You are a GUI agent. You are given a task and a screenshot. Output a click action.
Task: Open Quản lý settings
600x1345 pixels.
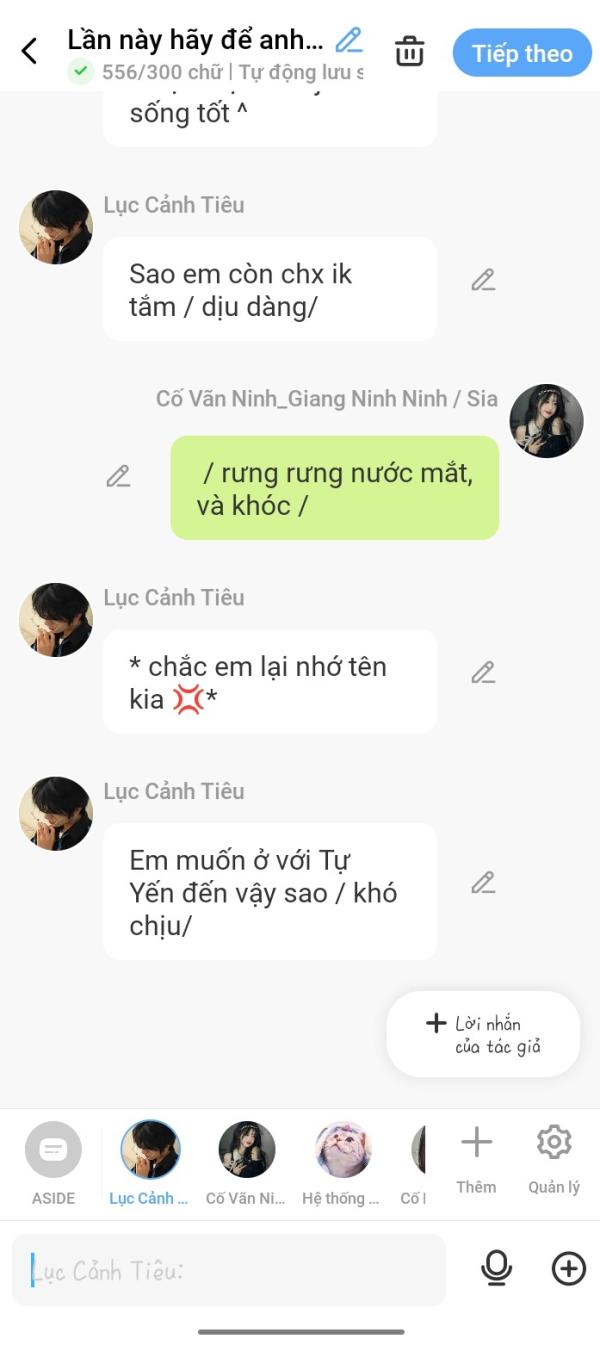[x=554, y=1159]
